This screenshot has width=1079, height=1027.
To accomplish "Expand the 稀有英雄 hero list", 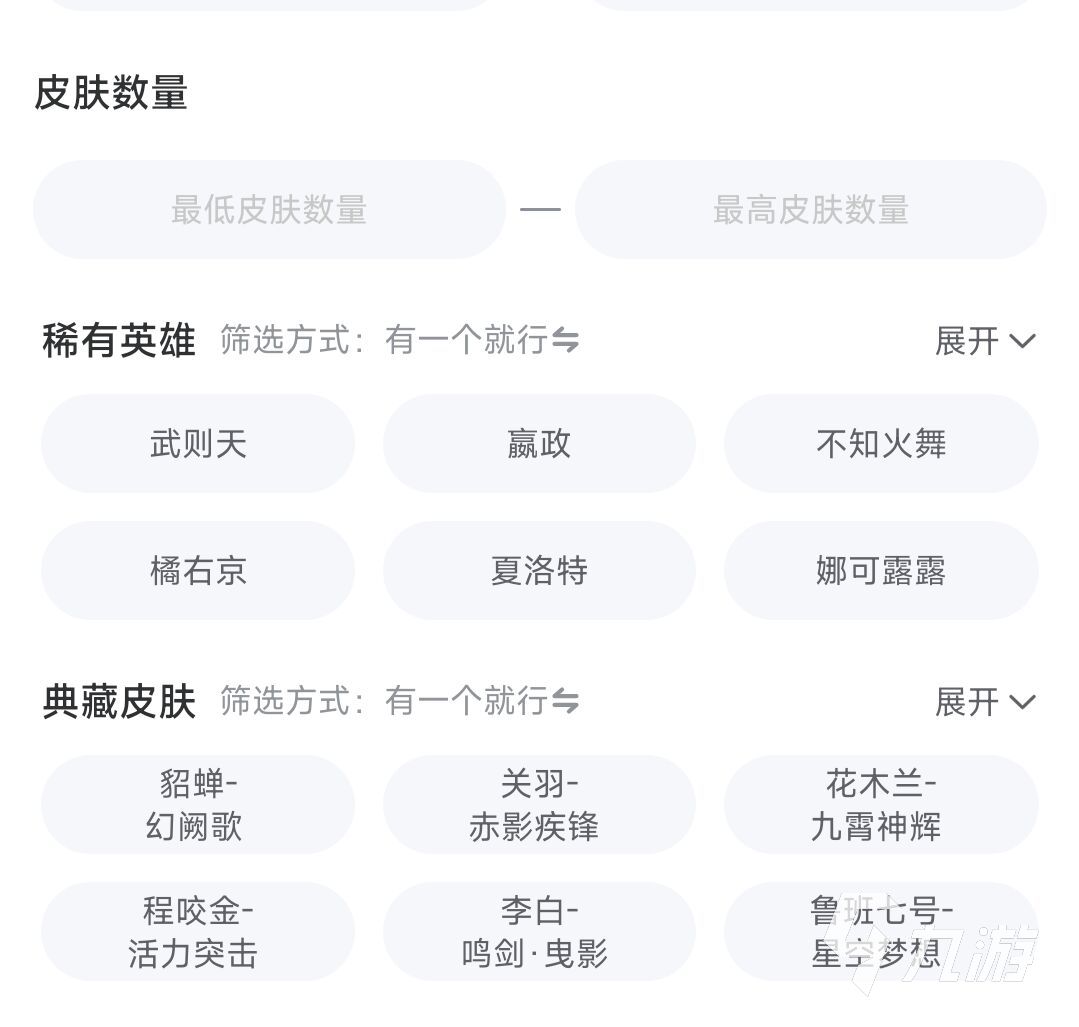I will 984,341.
